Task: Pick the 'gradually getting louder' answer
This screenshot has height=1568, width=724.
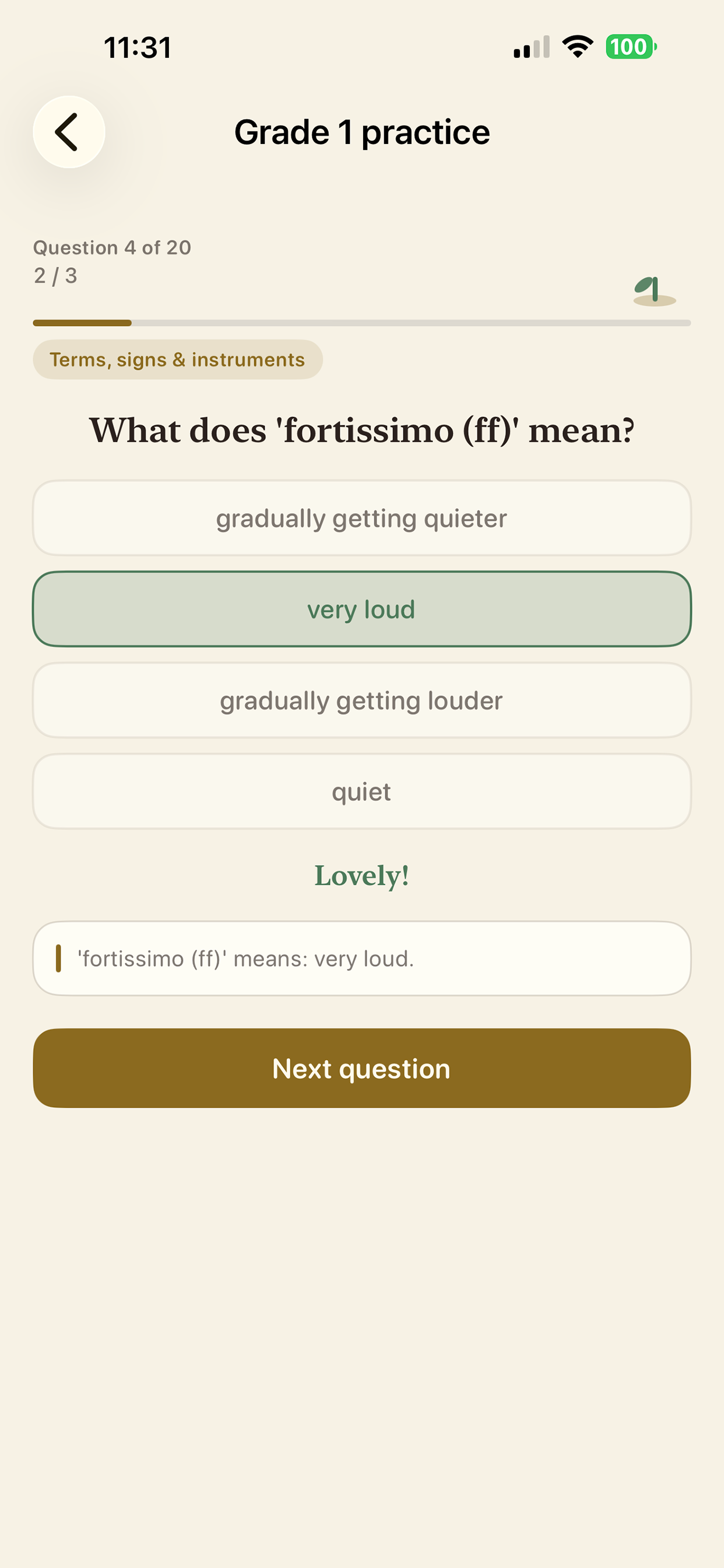Action: click(x=362, y=701)
